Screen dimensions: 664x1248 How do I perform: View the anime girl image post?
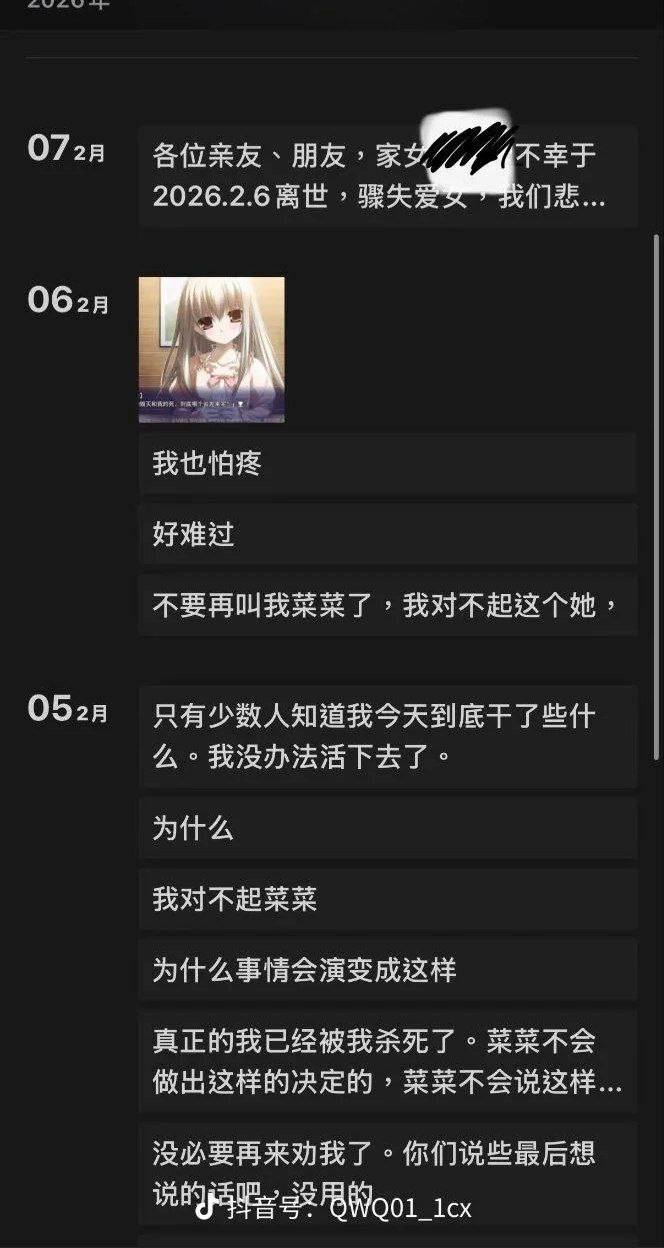pos(211,350)
